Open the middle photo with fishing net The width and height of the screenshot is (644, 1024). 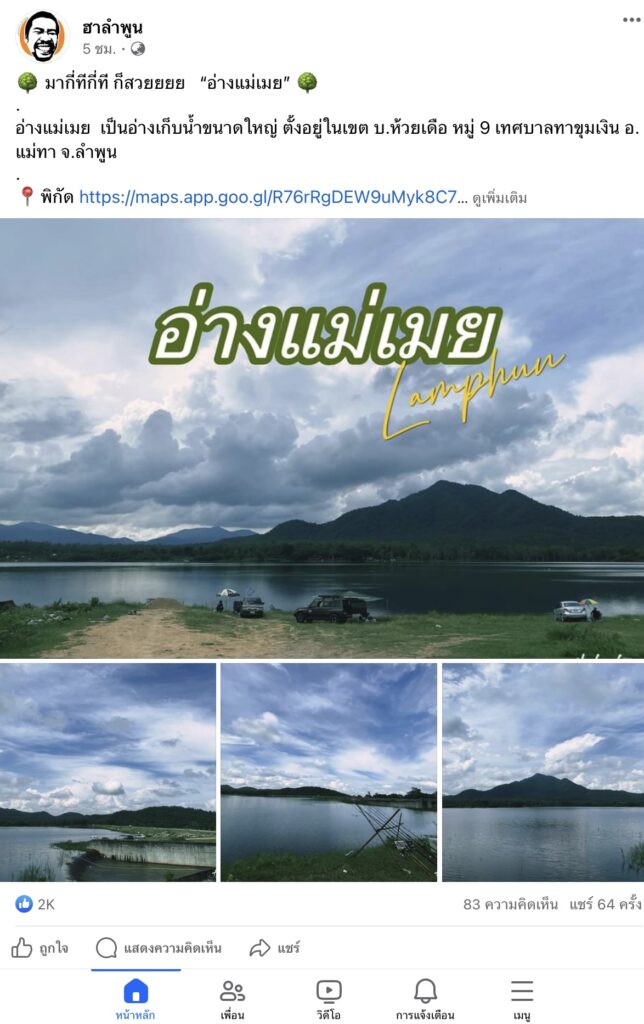point(329,772)
